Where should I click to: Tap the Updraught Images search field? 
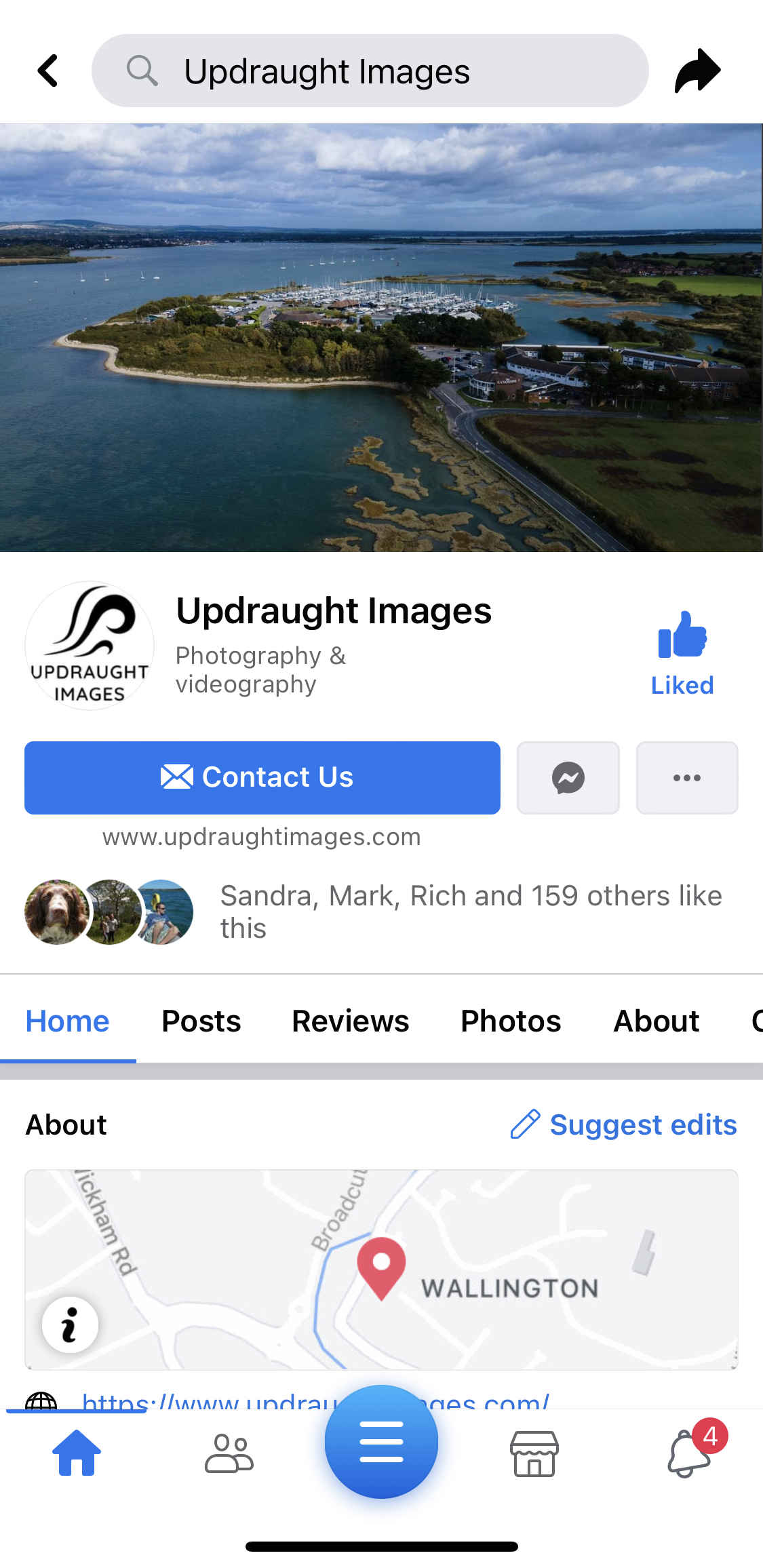point(370,71)
